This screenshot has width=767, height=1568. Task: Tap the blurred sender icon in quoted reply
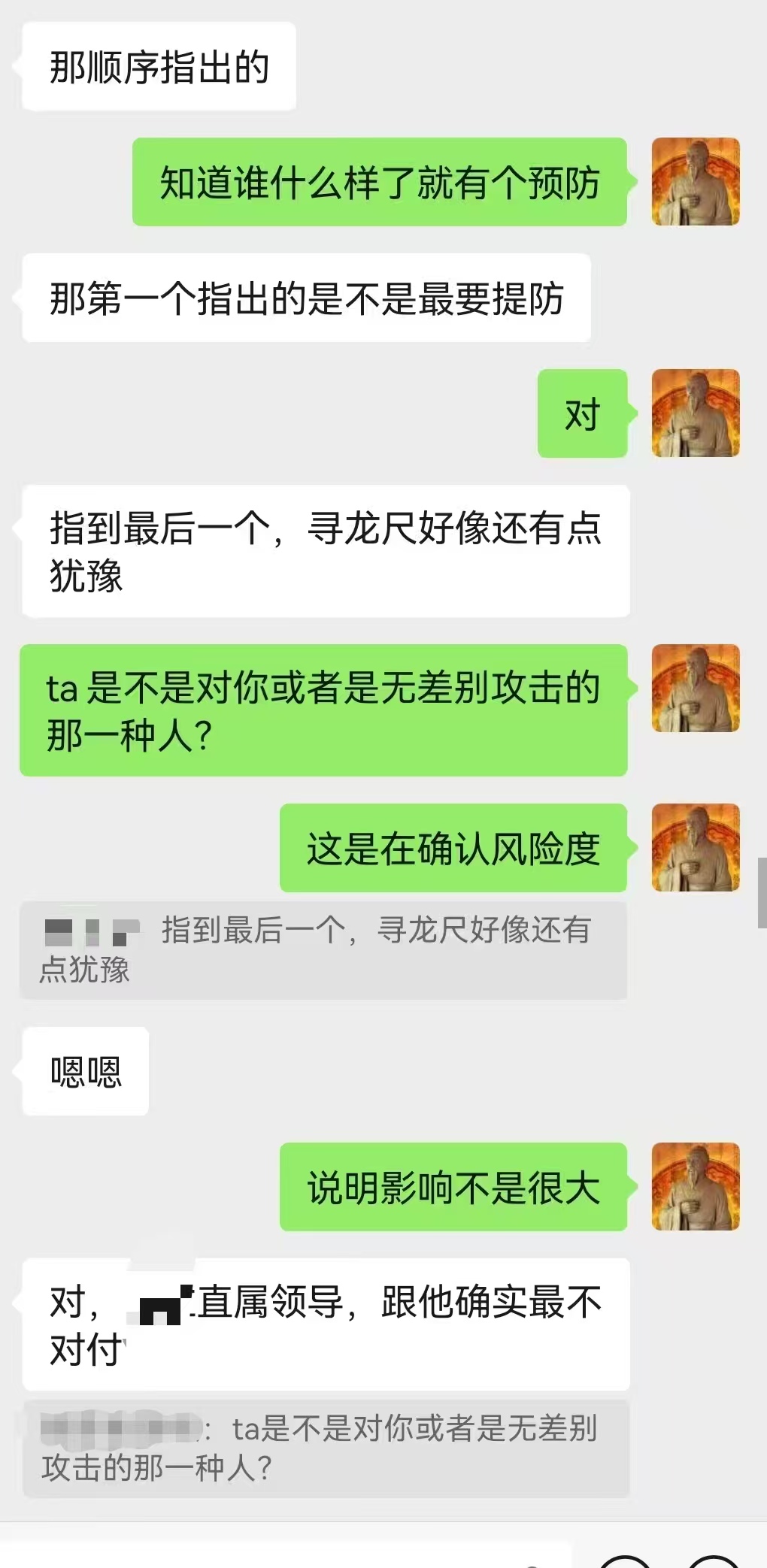click(90, 934)
